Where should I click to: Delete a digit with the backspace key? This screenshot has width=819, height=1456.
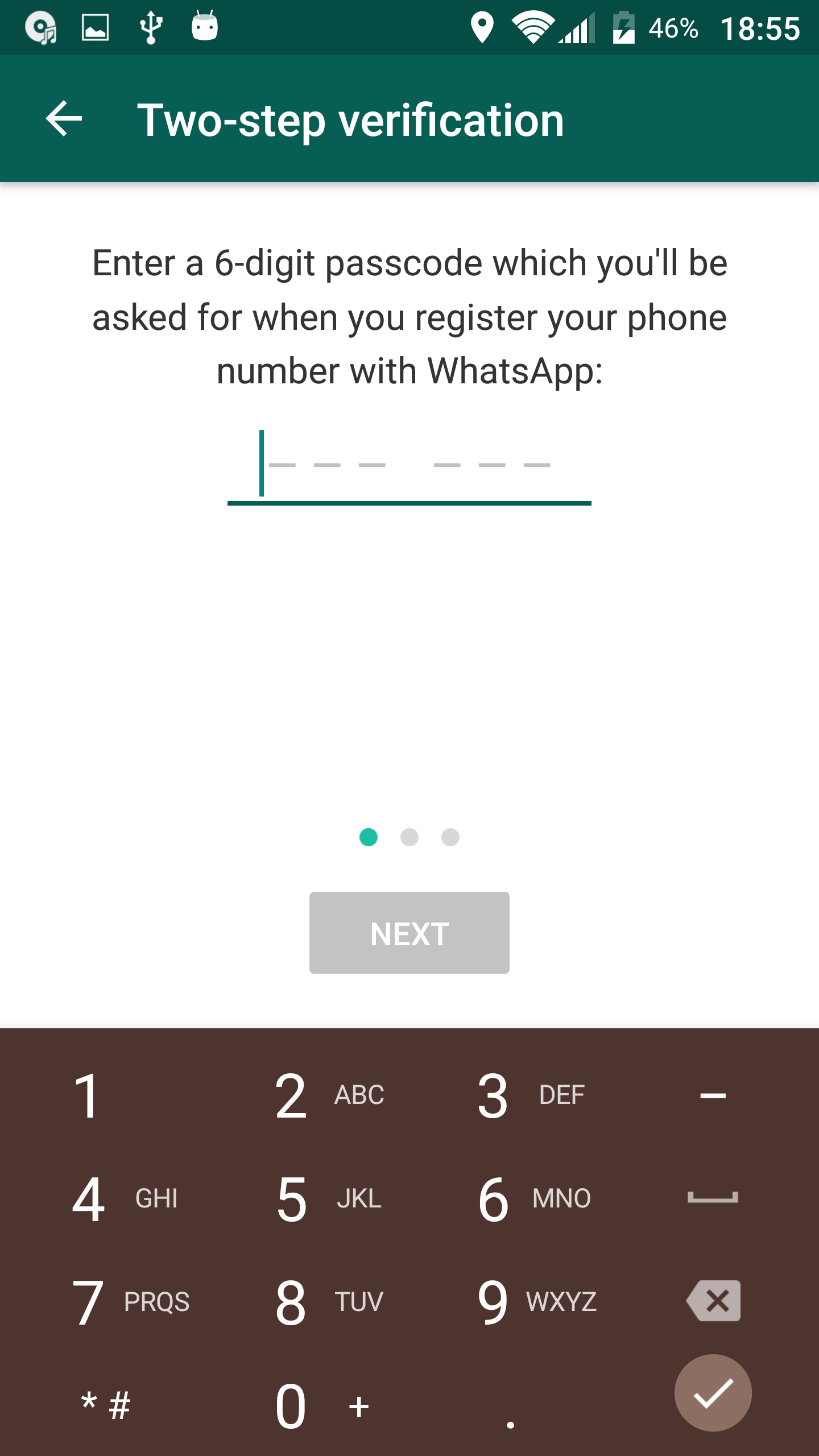[x=713, y=1301]
